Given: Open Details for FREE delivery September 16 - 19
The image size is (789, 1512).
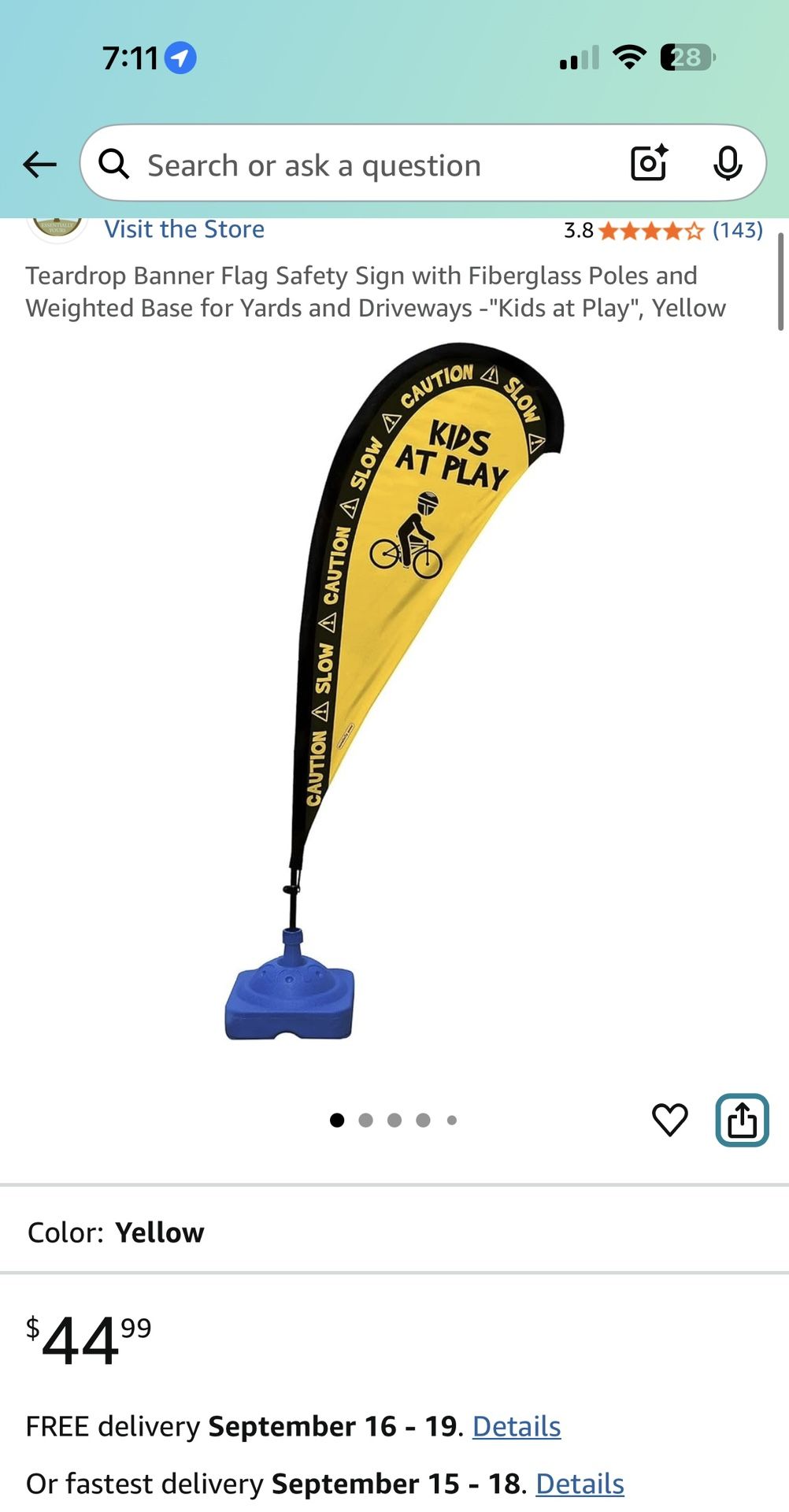Looking at the screenshot, I should point(517,1426).
